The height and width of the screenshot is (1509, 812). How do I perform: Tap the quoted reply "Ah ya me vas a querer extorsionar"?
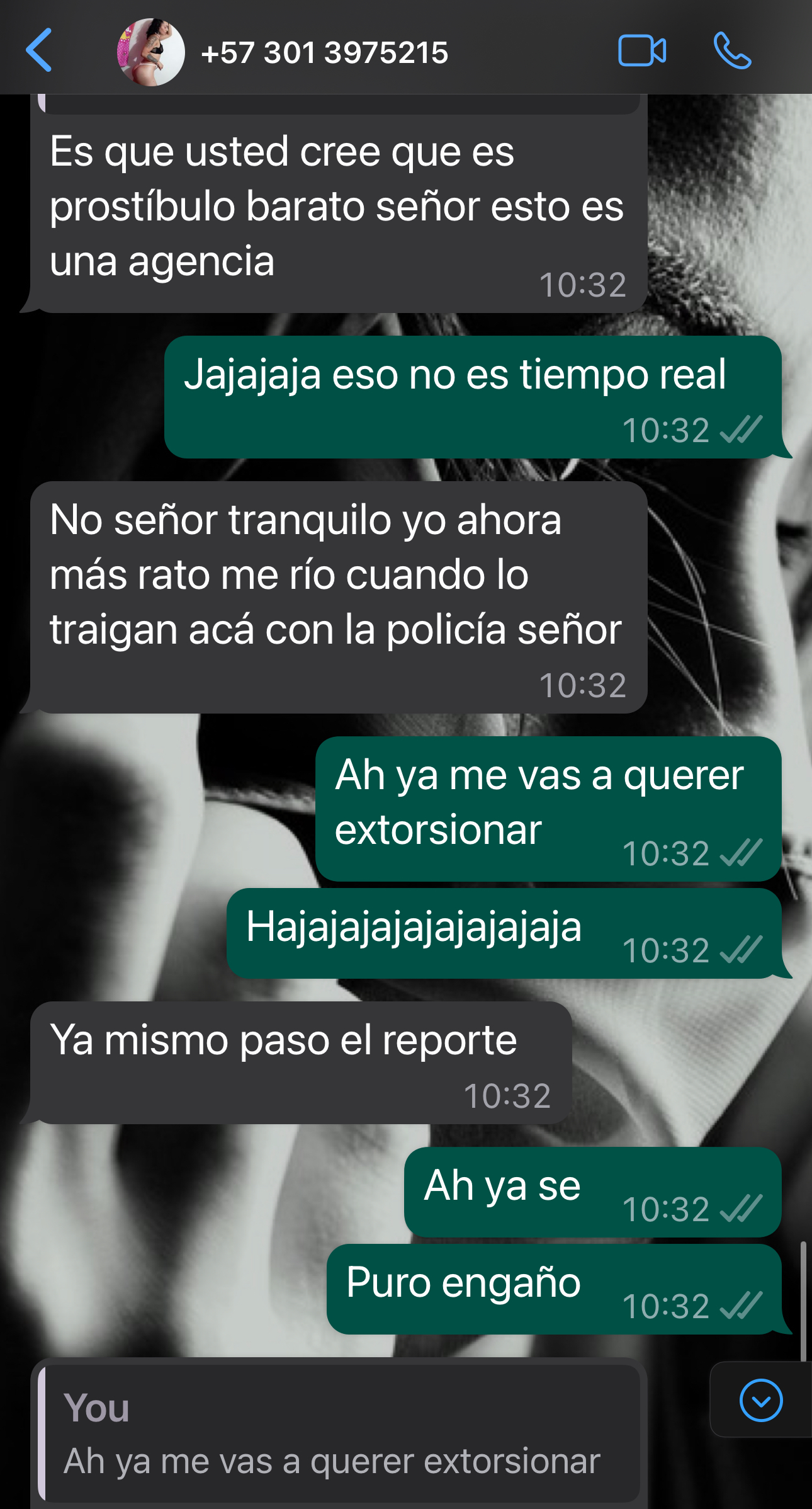tap(339, 1433)
